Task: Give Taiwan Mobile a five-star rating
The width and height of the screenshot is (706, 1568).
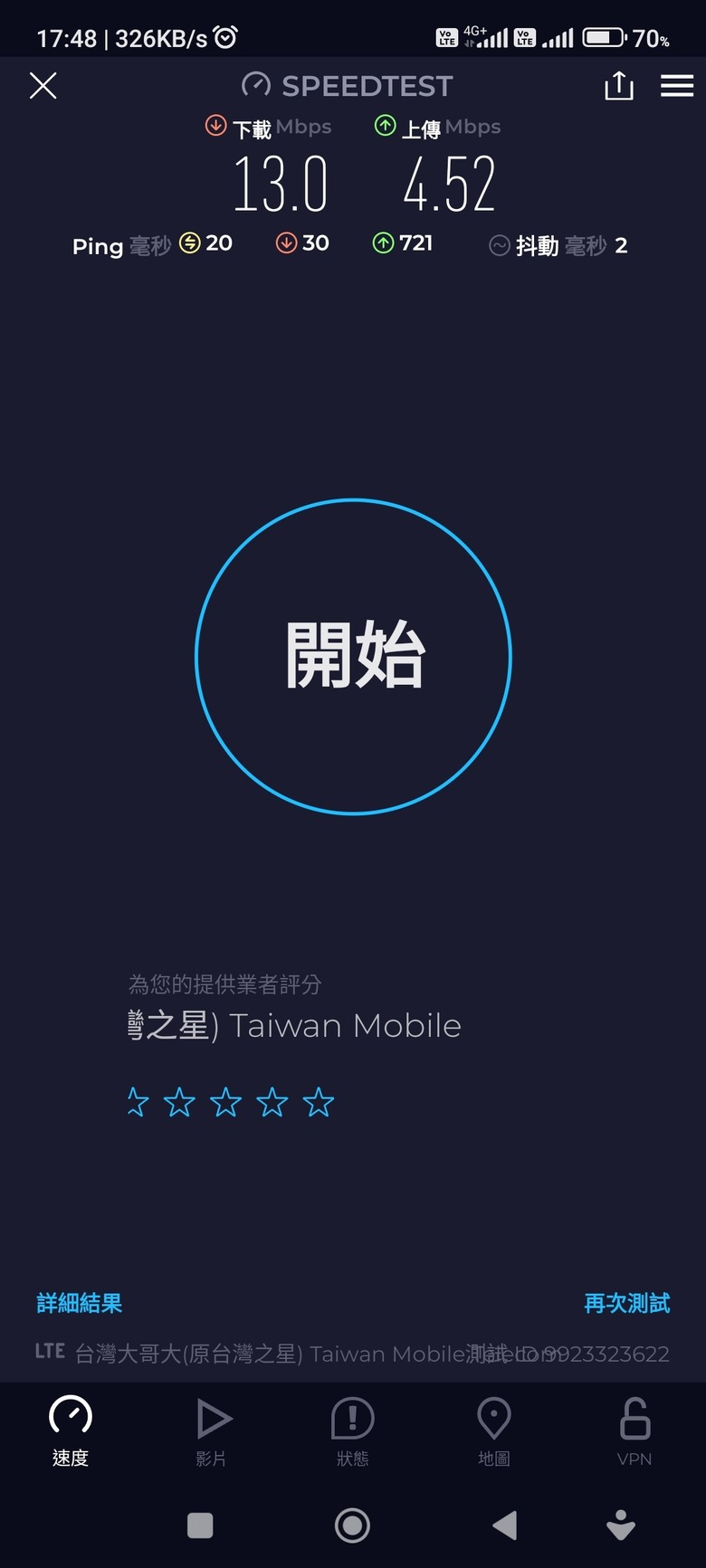Action: point(318,1102)
